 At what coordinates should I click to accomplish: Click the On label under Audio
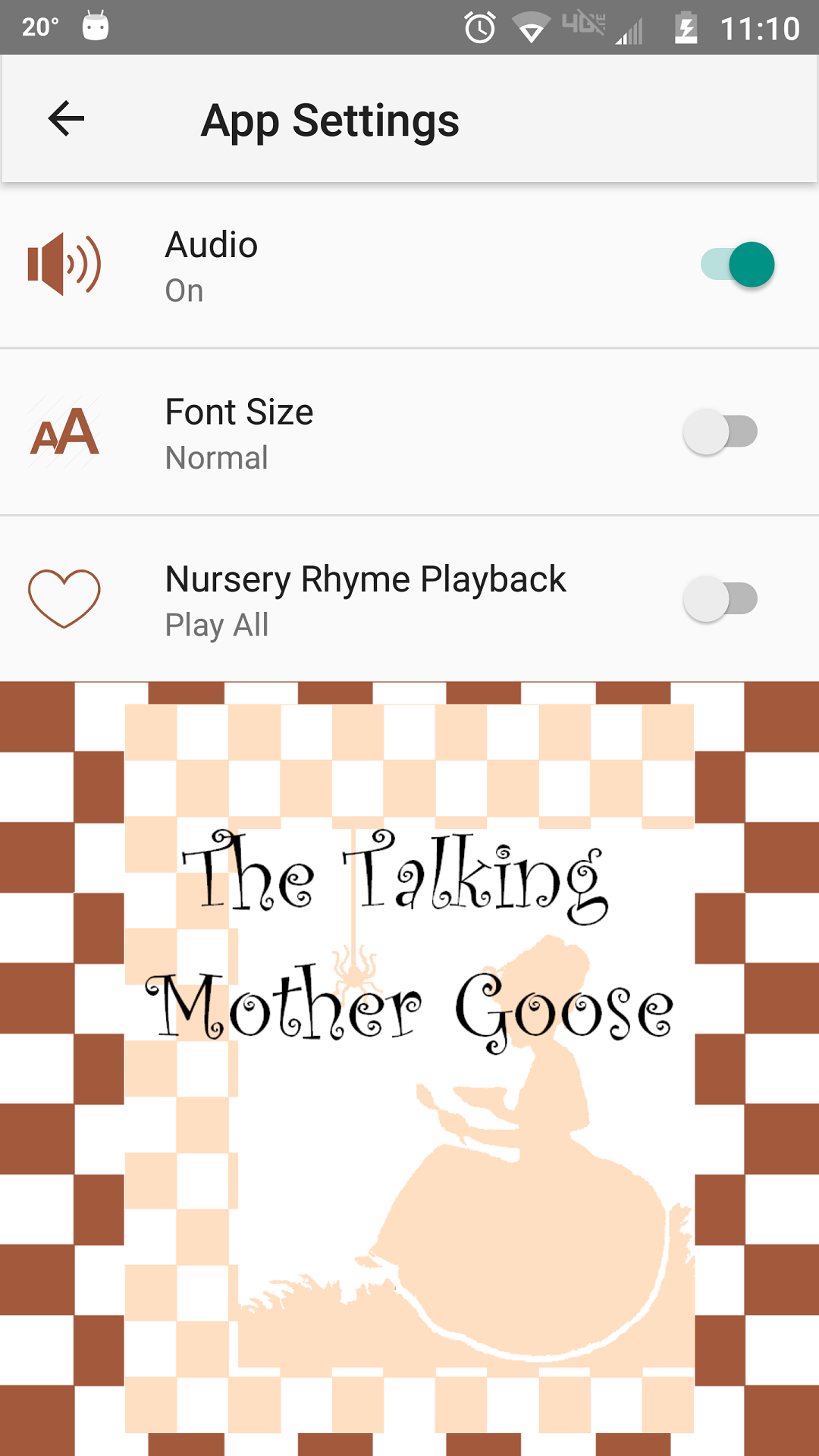(183, 290)
